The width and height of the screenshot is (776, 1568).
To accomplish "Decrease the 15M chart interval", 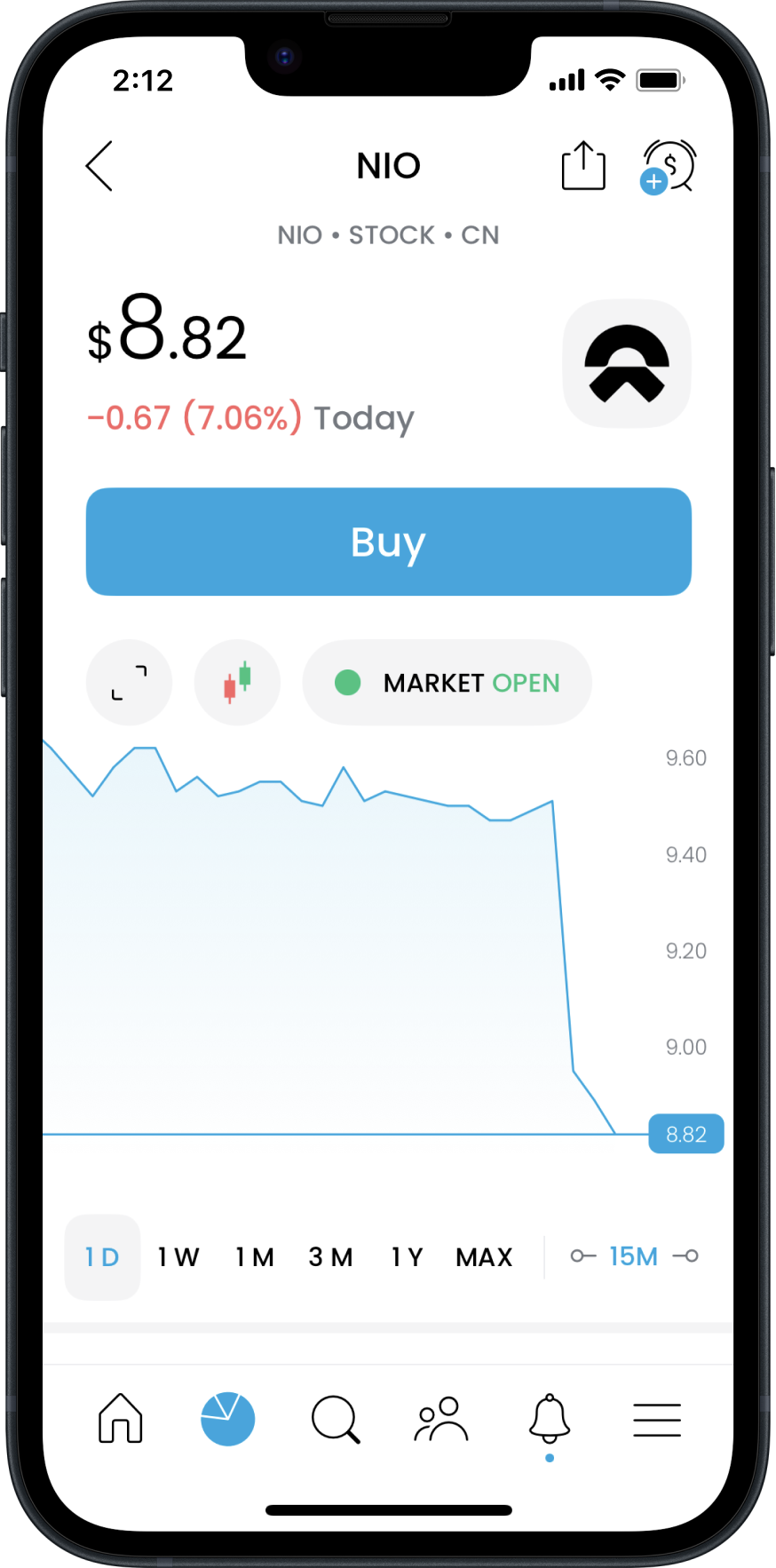I will pyautogui.click(x=582, y=1256).
